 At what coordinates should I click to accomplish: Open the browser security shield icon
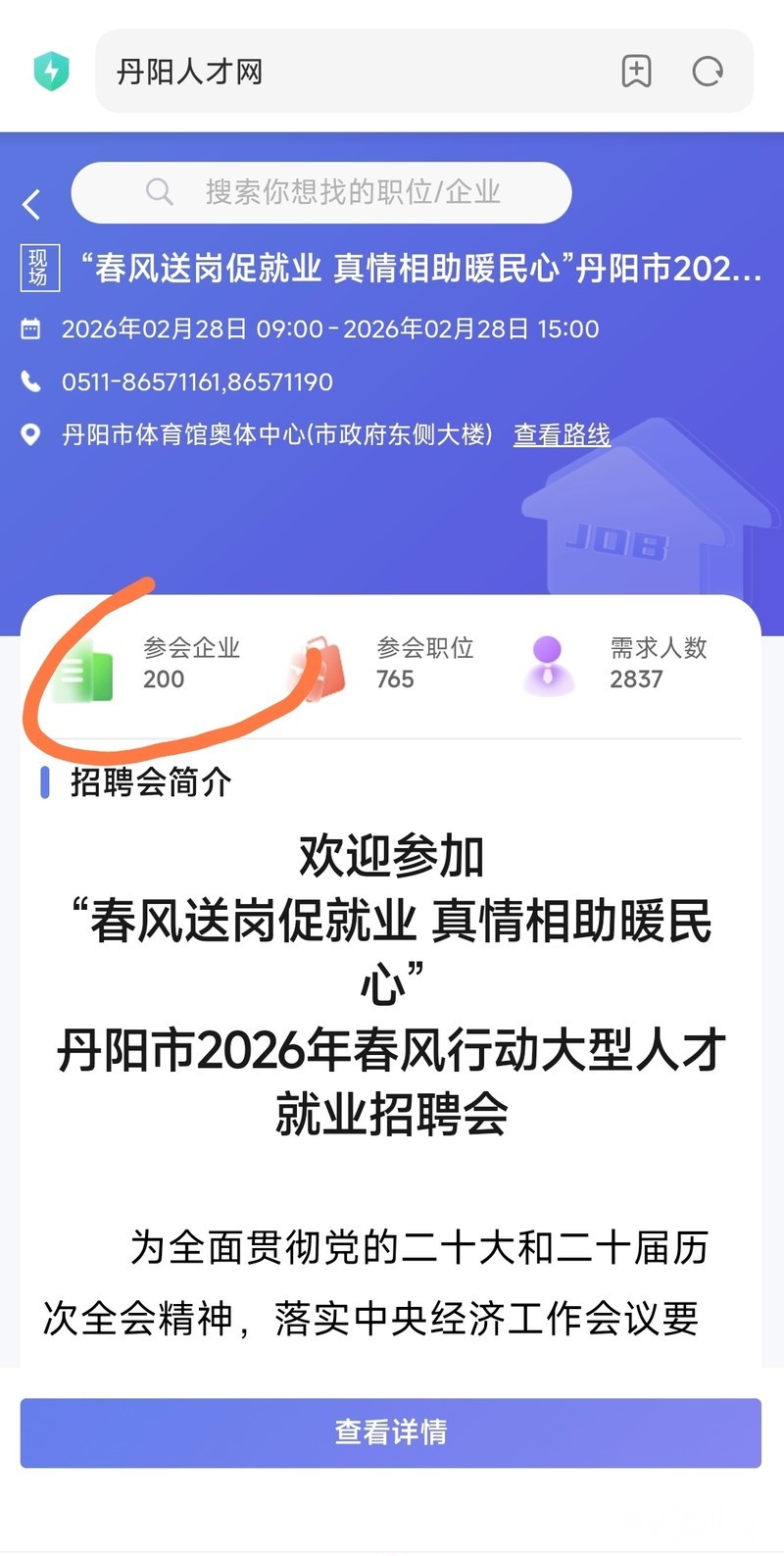[x=51, y=72]
